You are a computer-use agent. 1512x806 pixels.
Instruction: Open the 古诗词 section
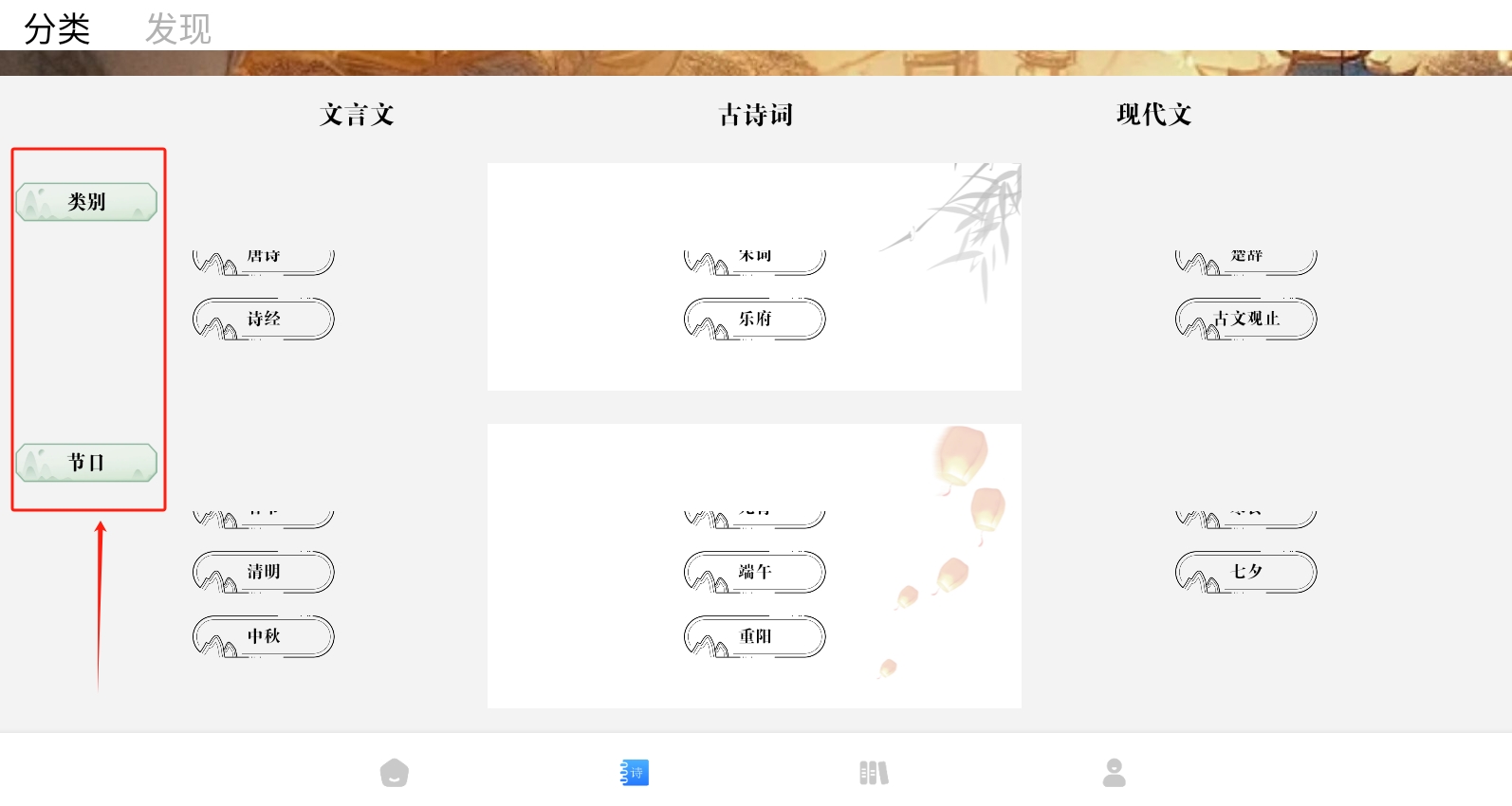755,115
